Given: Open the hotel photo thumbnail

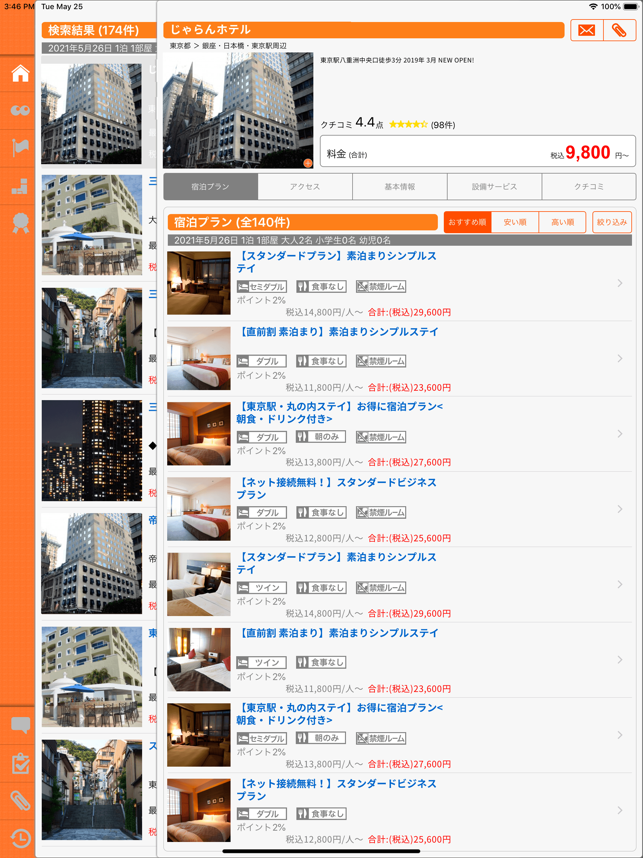Looking at the screenshot, I should click(x=238, y=110).
